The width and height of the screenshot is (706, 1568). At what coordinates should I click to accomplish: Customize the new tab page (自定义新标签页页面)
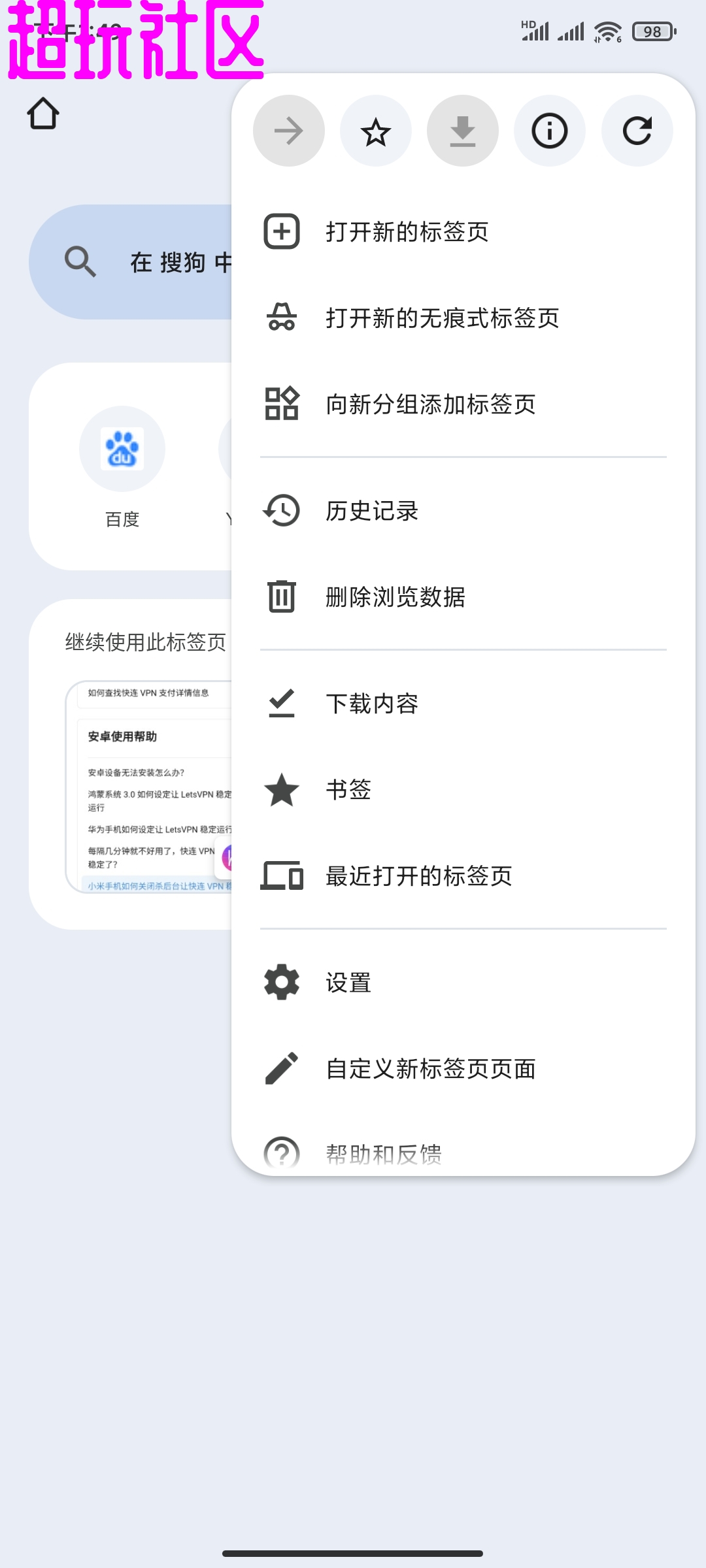(x=430, y=1069)
